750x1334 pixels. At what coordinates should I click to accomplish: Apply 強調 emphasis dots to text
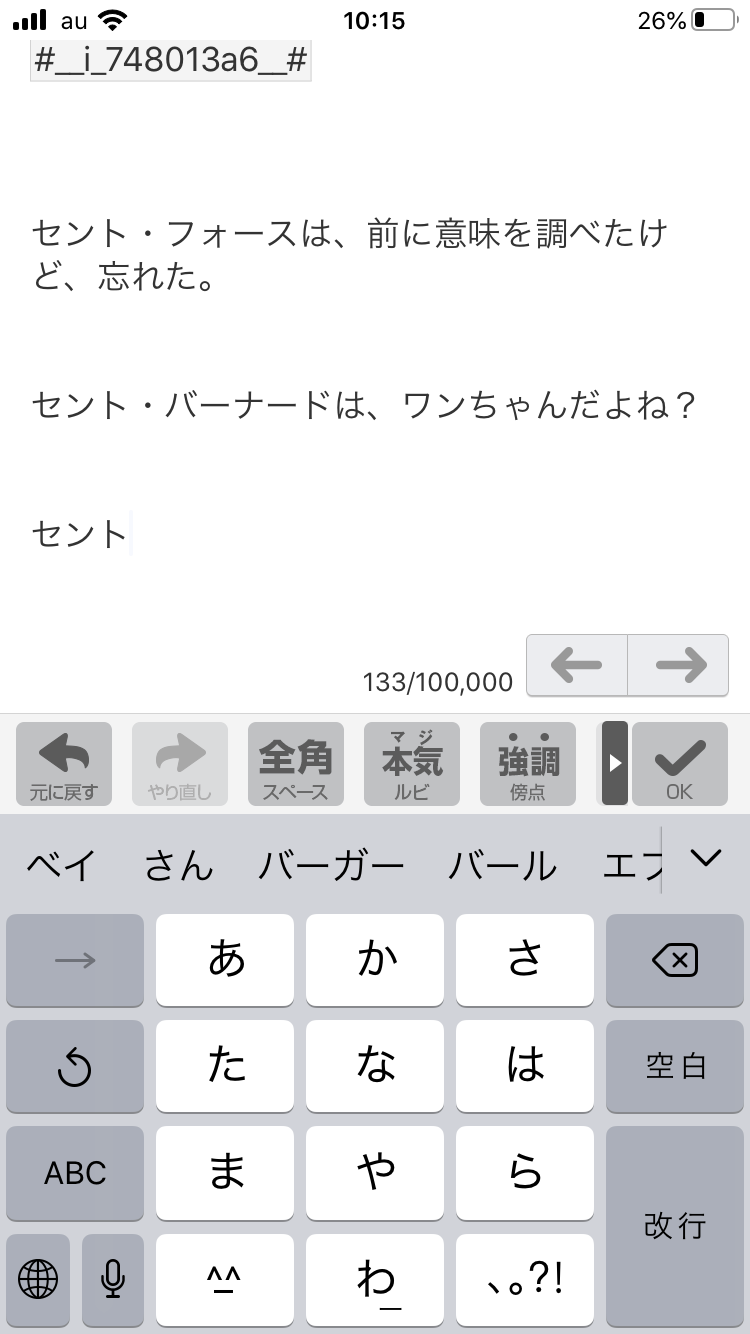[x=527, y=765]
